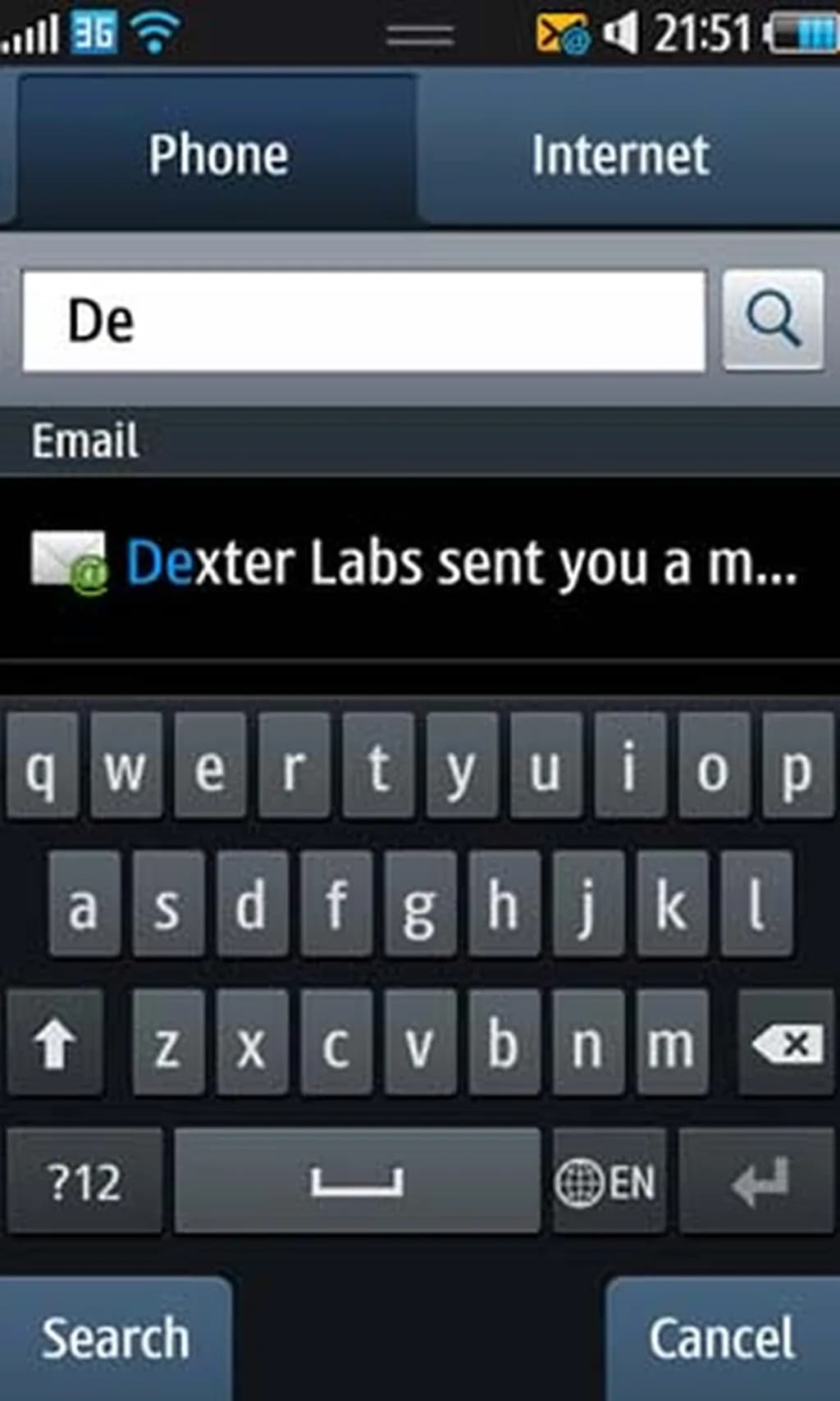Select the Phone tab

[x=218, y=153]
